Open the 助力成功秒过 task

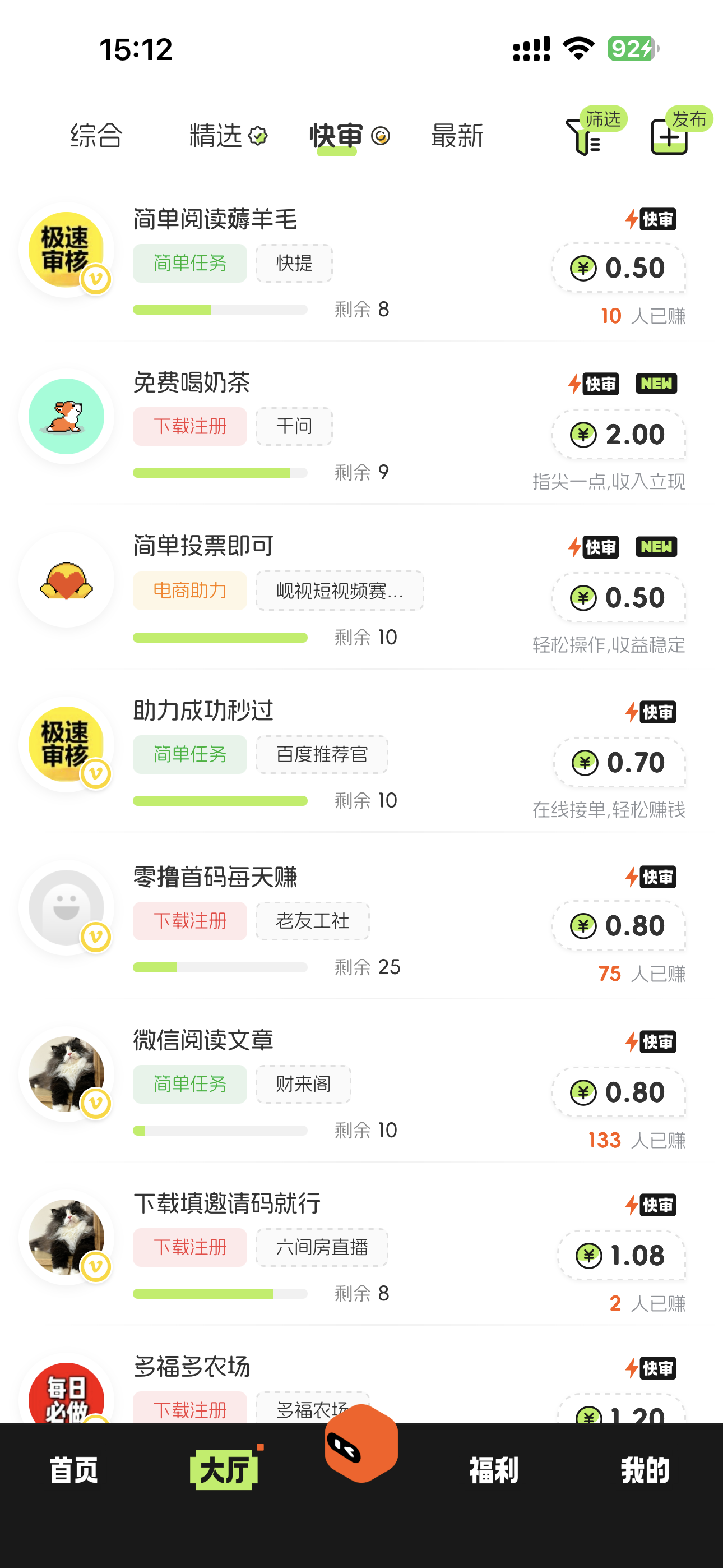pyautogui.click(x=203, y=711)
